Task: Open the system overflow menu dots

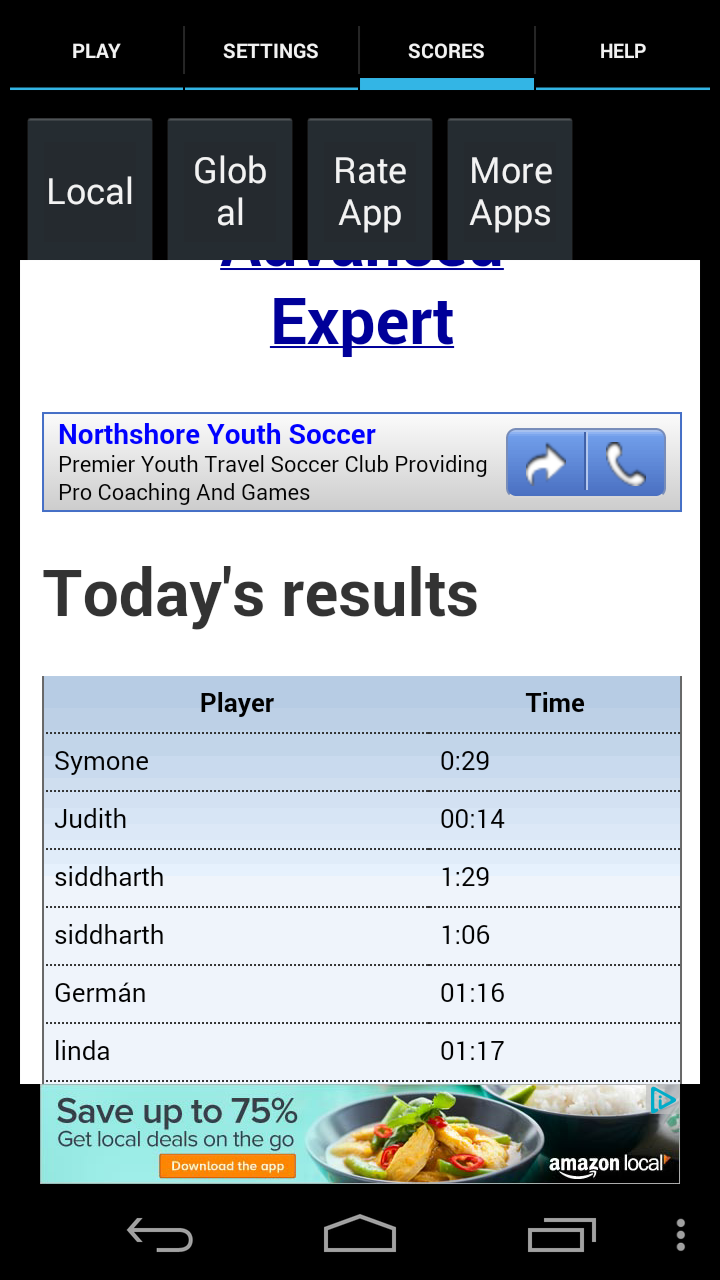Action: [680, 1235]
